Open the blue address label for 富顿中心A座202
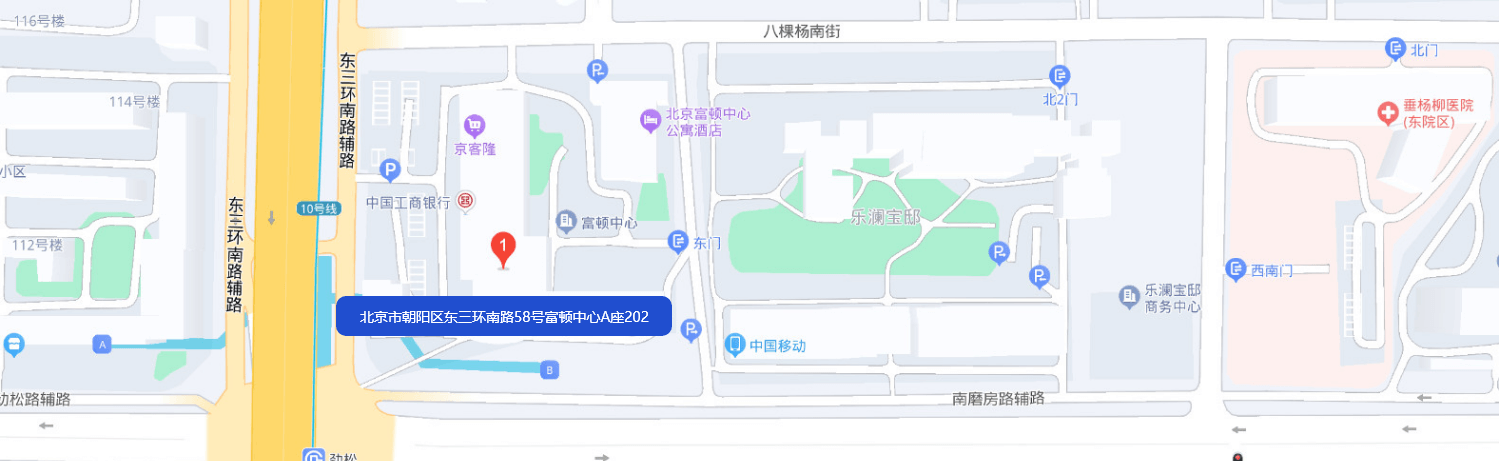This screenshot has width=1499, height=461. 504,316
